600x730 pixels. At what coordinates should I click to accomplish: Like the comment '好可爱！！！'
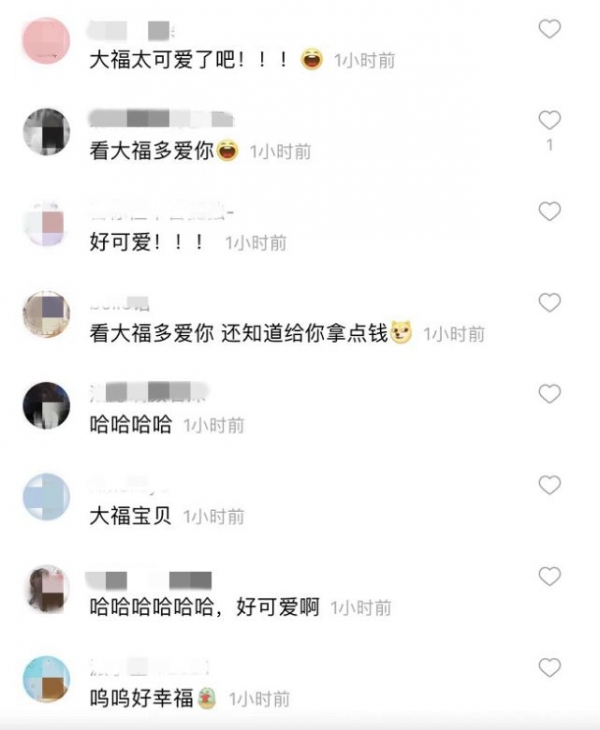pos(550,212)
